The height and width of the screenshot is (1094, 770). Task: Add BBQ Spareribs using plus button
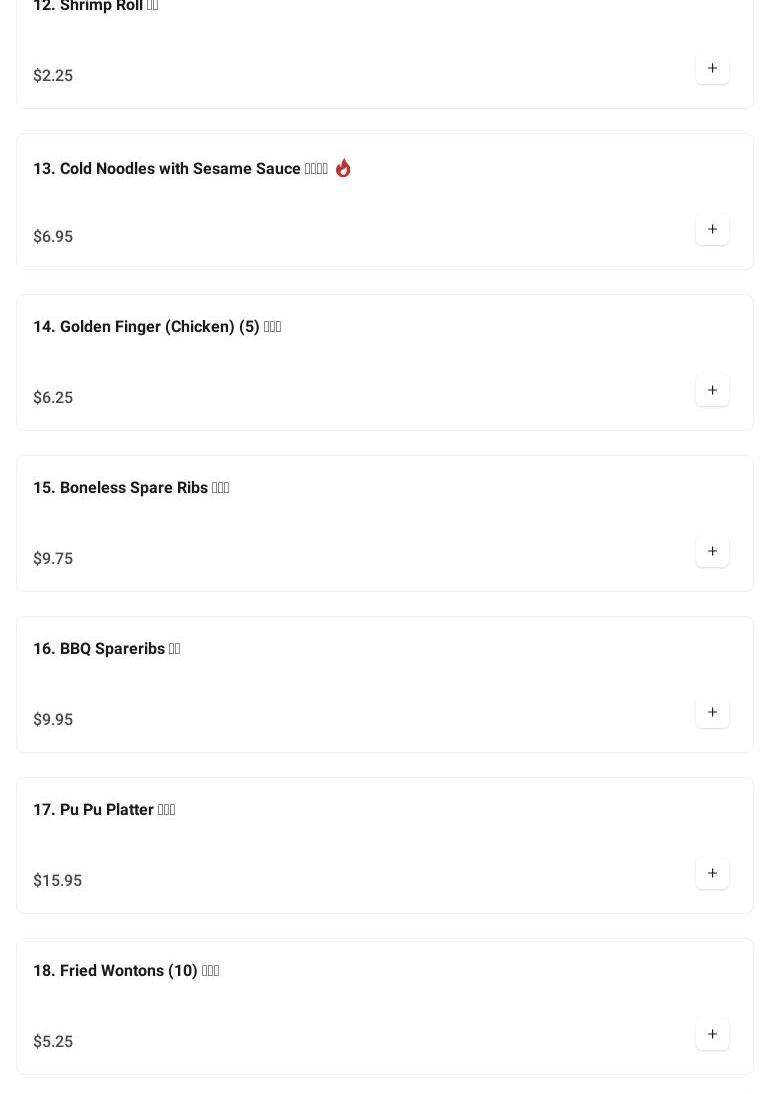(x=712, y=713)
